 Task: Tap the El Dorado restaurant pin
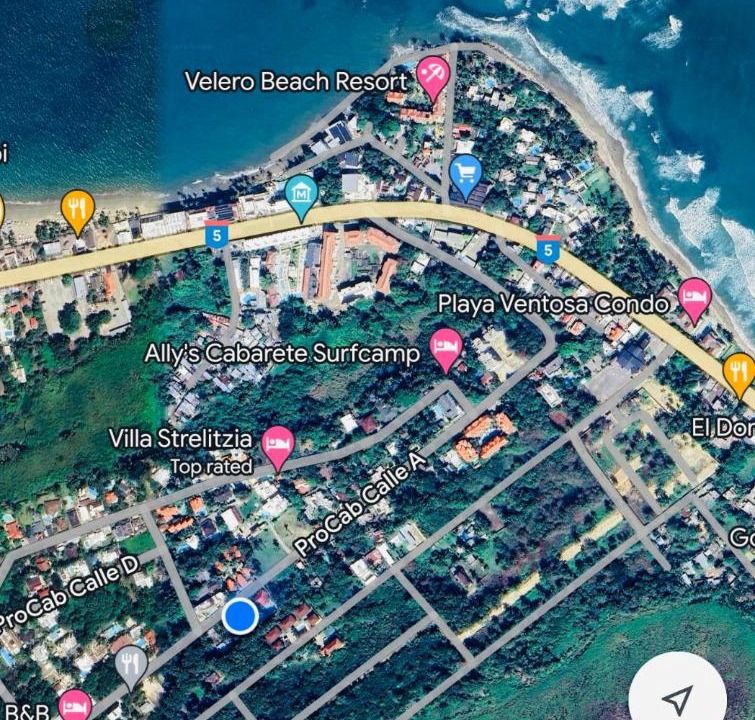[x=738, y=371]
